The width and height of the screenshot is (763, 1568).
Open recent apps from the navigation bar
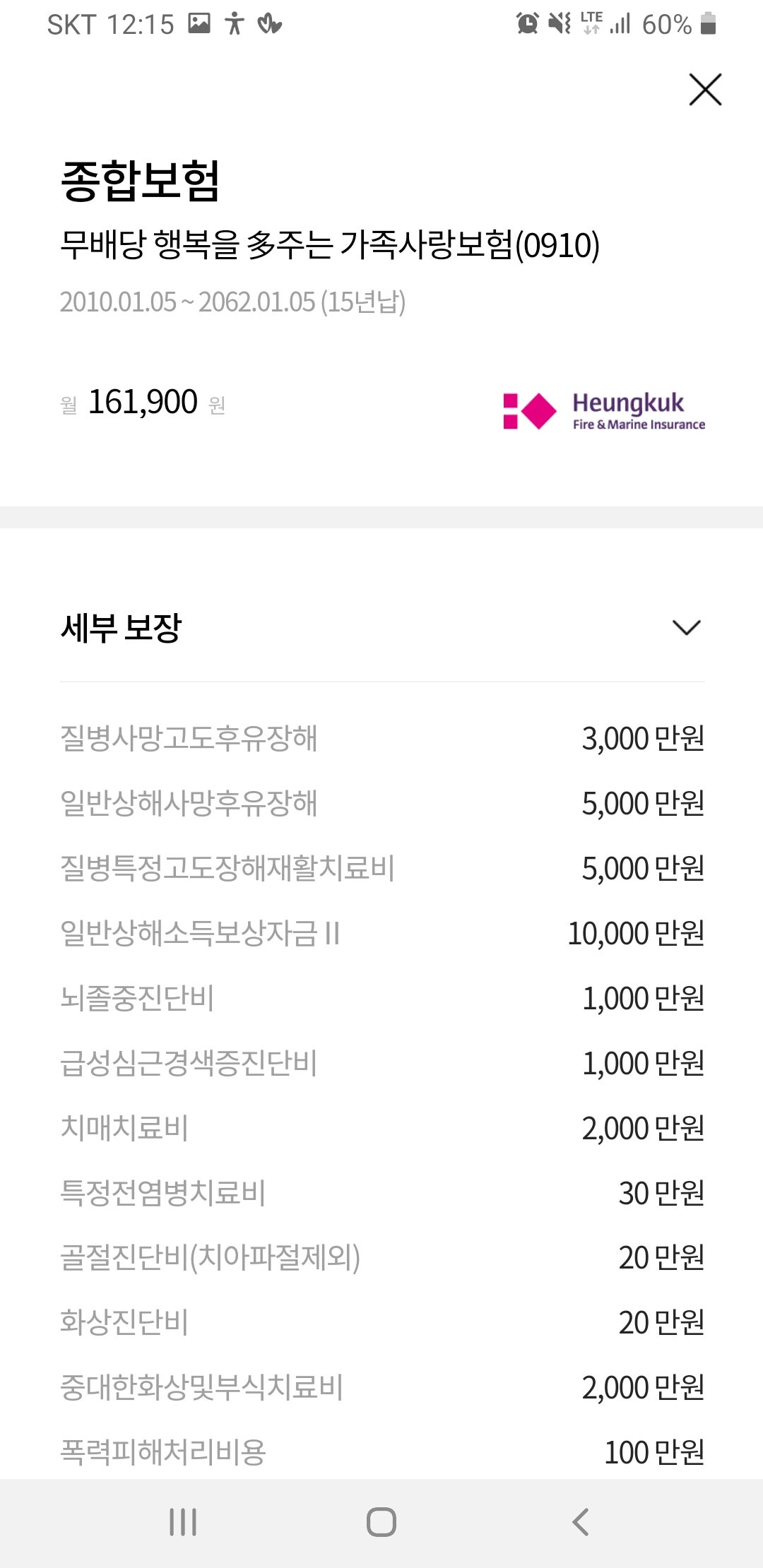[183, 1522]
